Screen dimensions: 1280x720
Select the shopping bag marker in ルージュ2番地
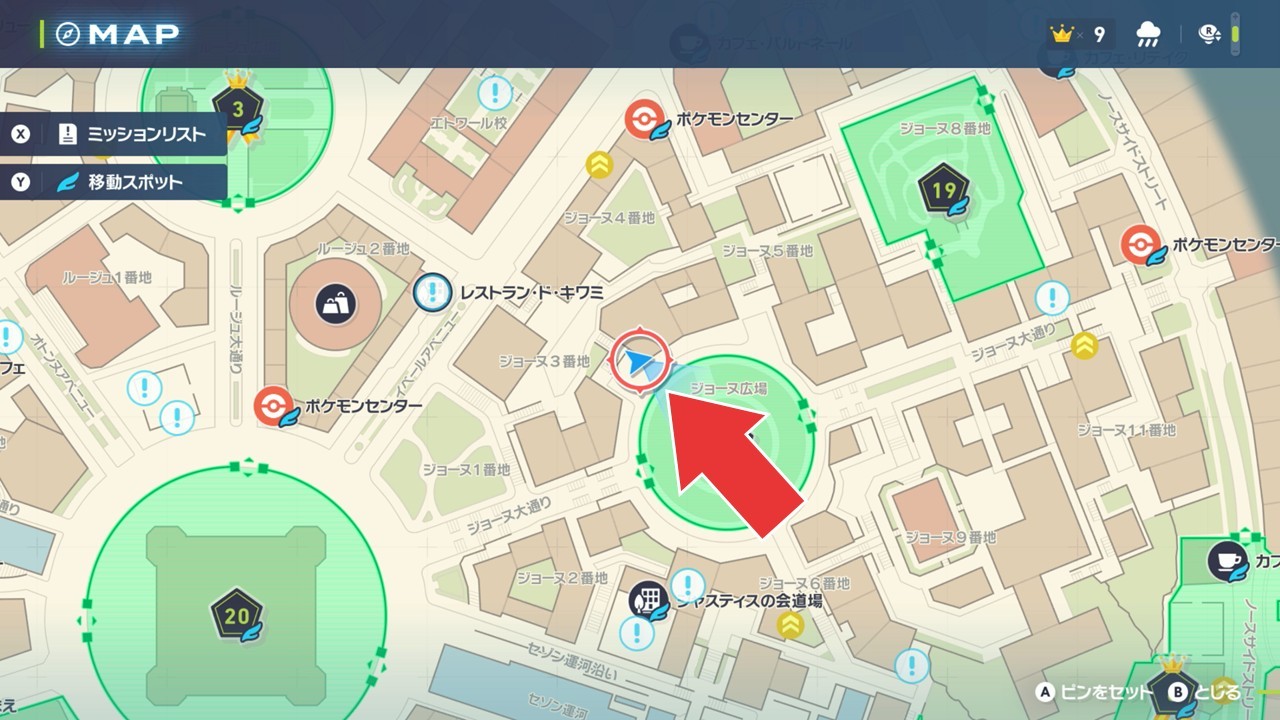[335, 302]
